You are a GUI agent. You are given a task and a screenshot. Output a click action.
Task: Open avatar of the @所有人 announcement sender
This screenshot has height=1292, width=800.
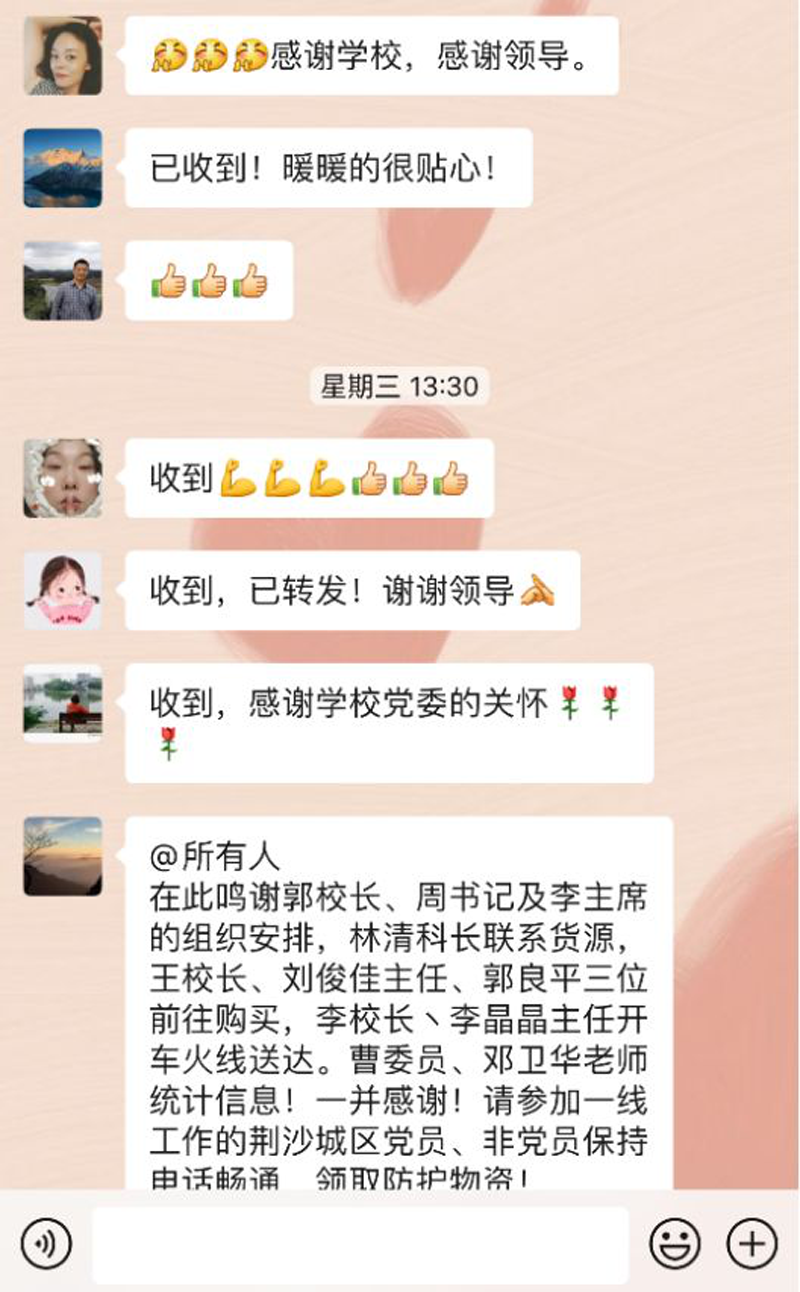point(63,856)
